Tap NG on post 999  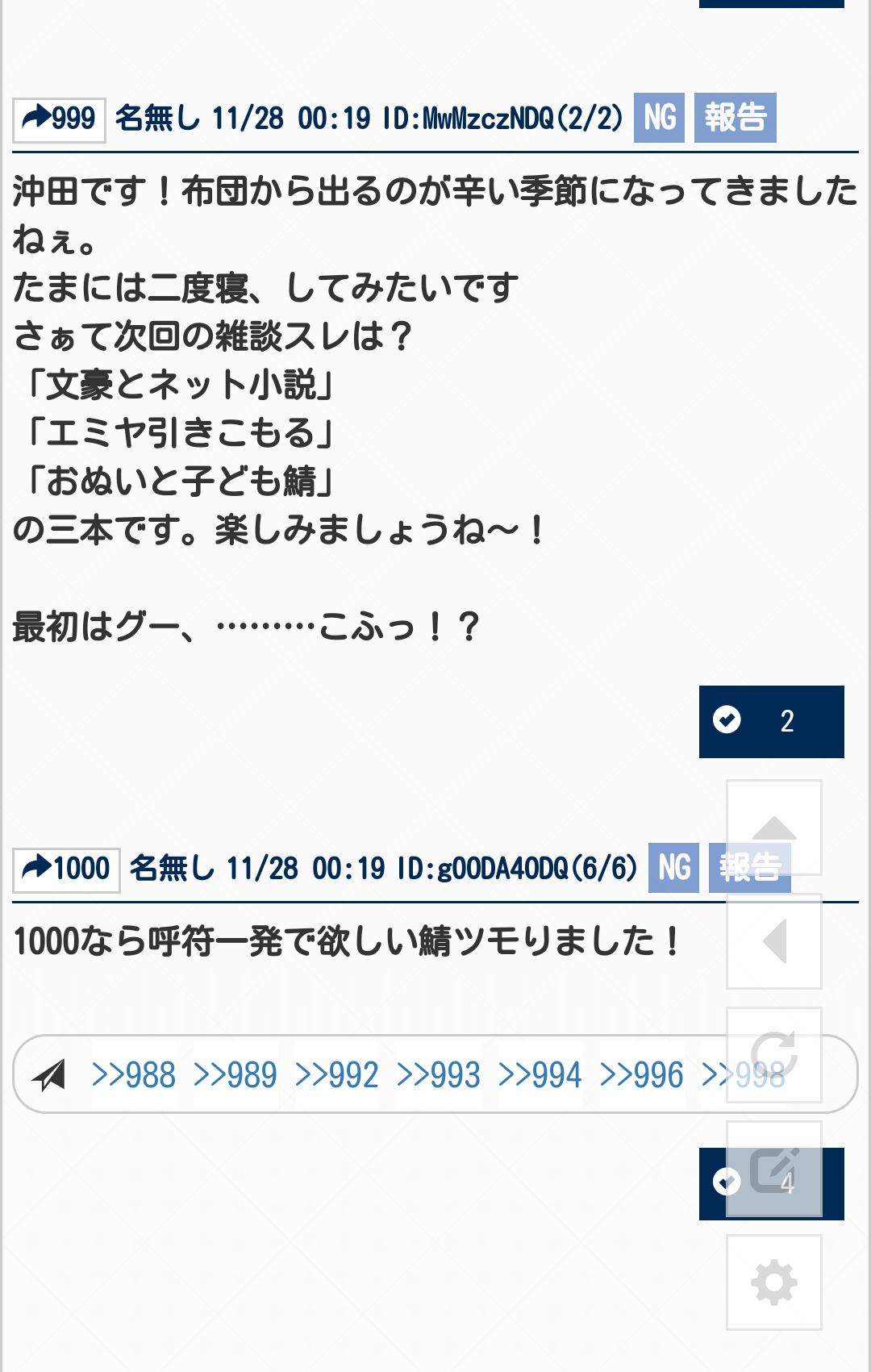[x=659, y=118]
